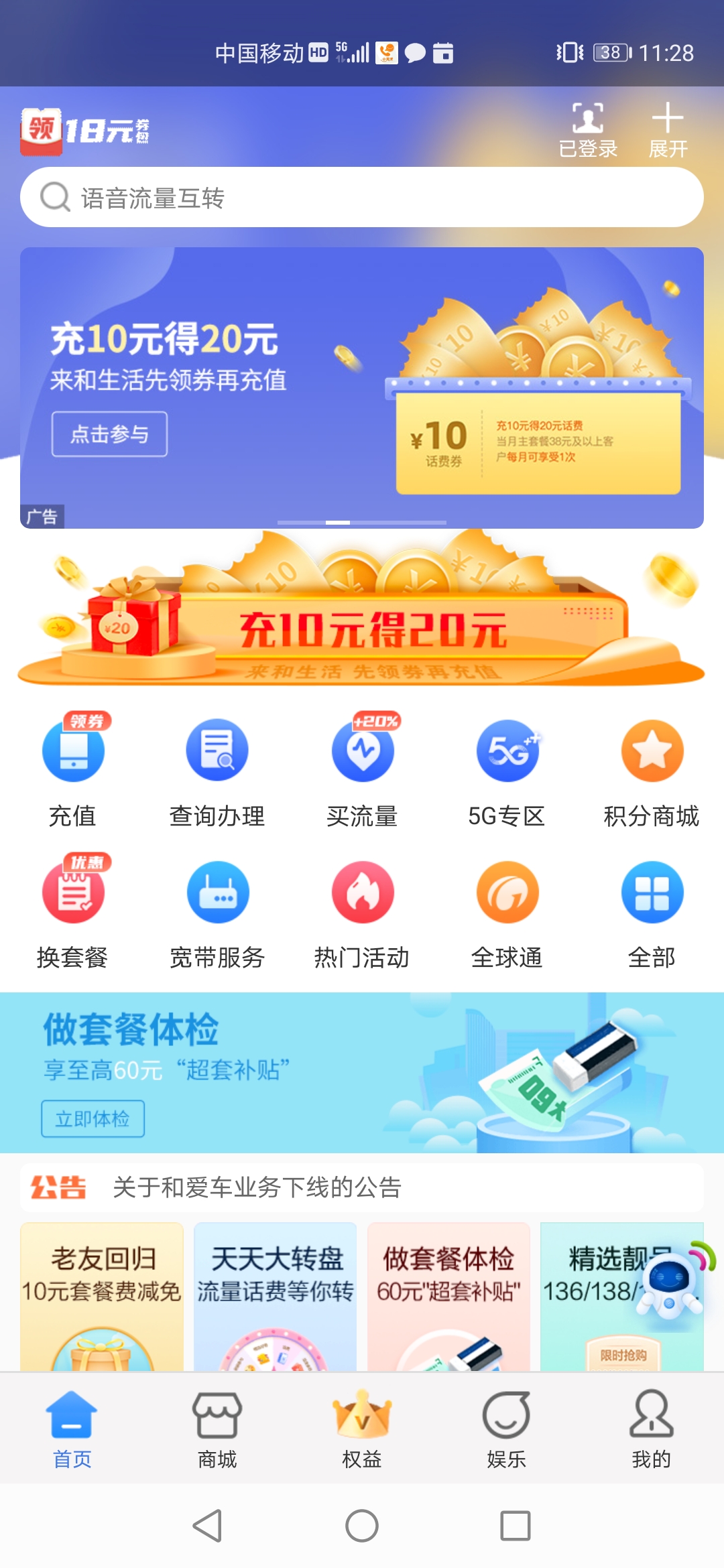Select the 买流量 shortcut
Image resolution: width=724 pixels, height=1568 pixels.
click(x=362, y=771)
